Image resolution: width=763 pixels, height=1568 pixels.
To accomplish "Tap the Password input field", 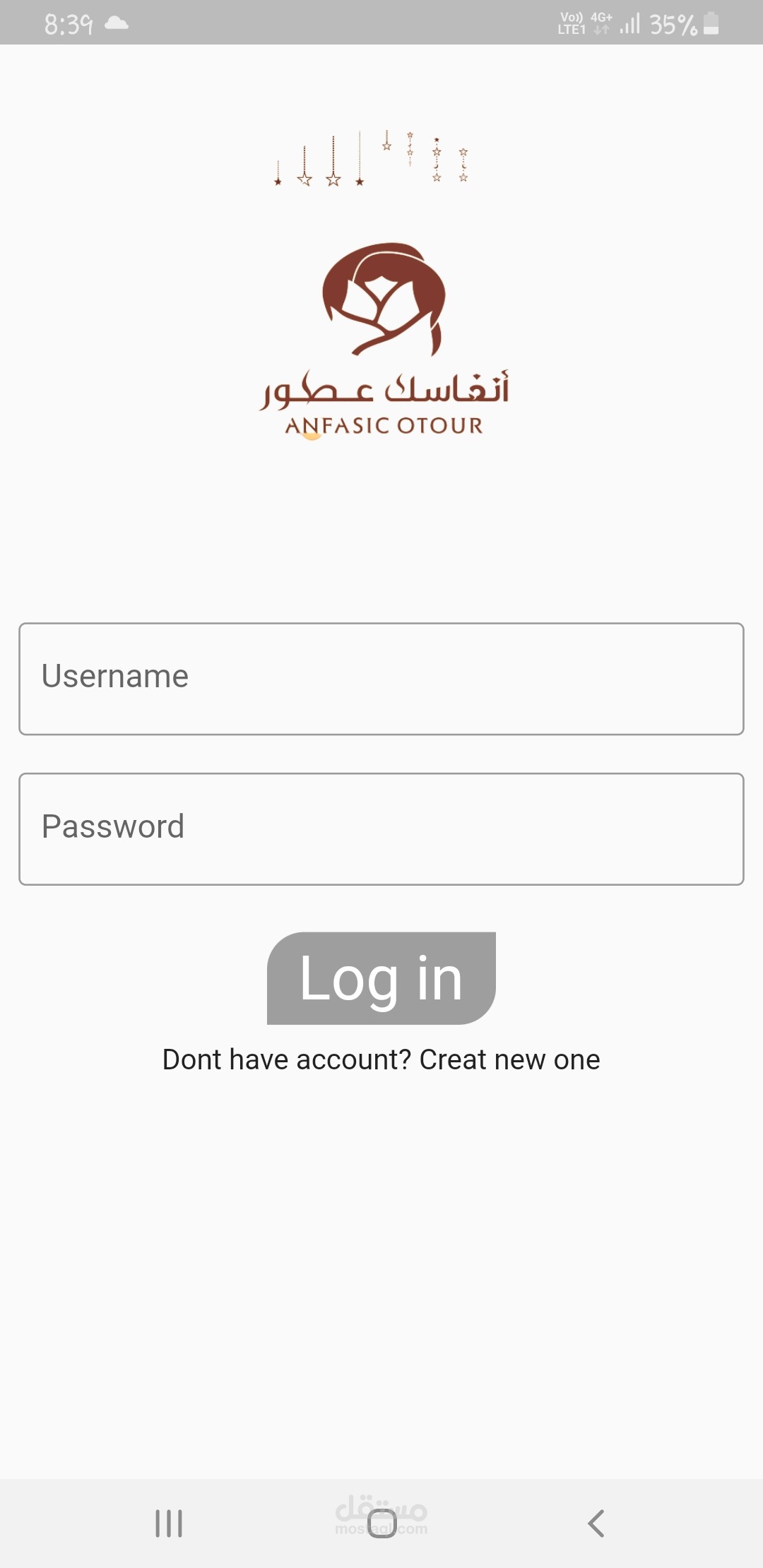I will pos(381,828).
